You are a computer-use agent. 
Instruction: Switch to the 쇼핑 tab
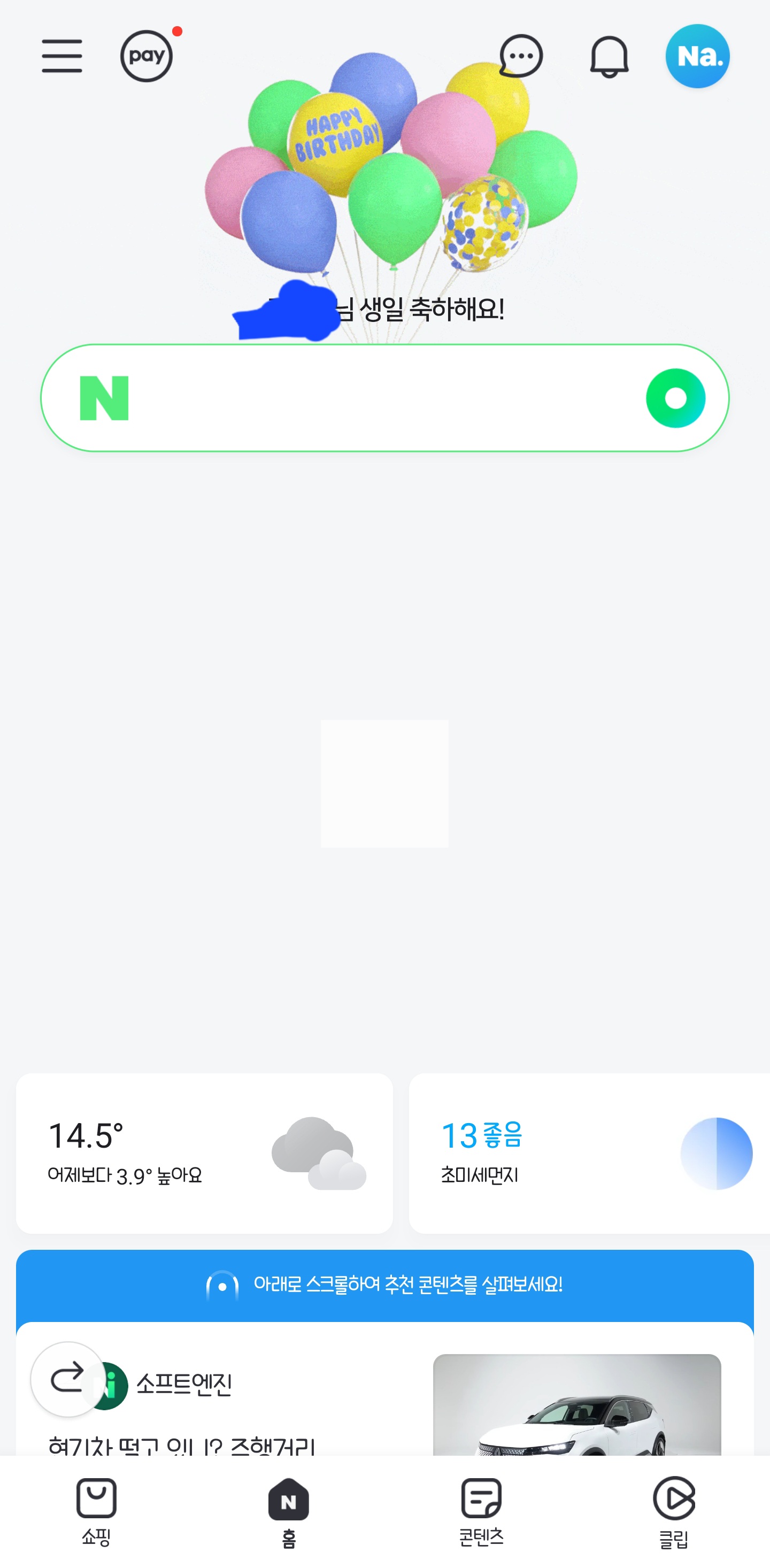pos(96,1511)
